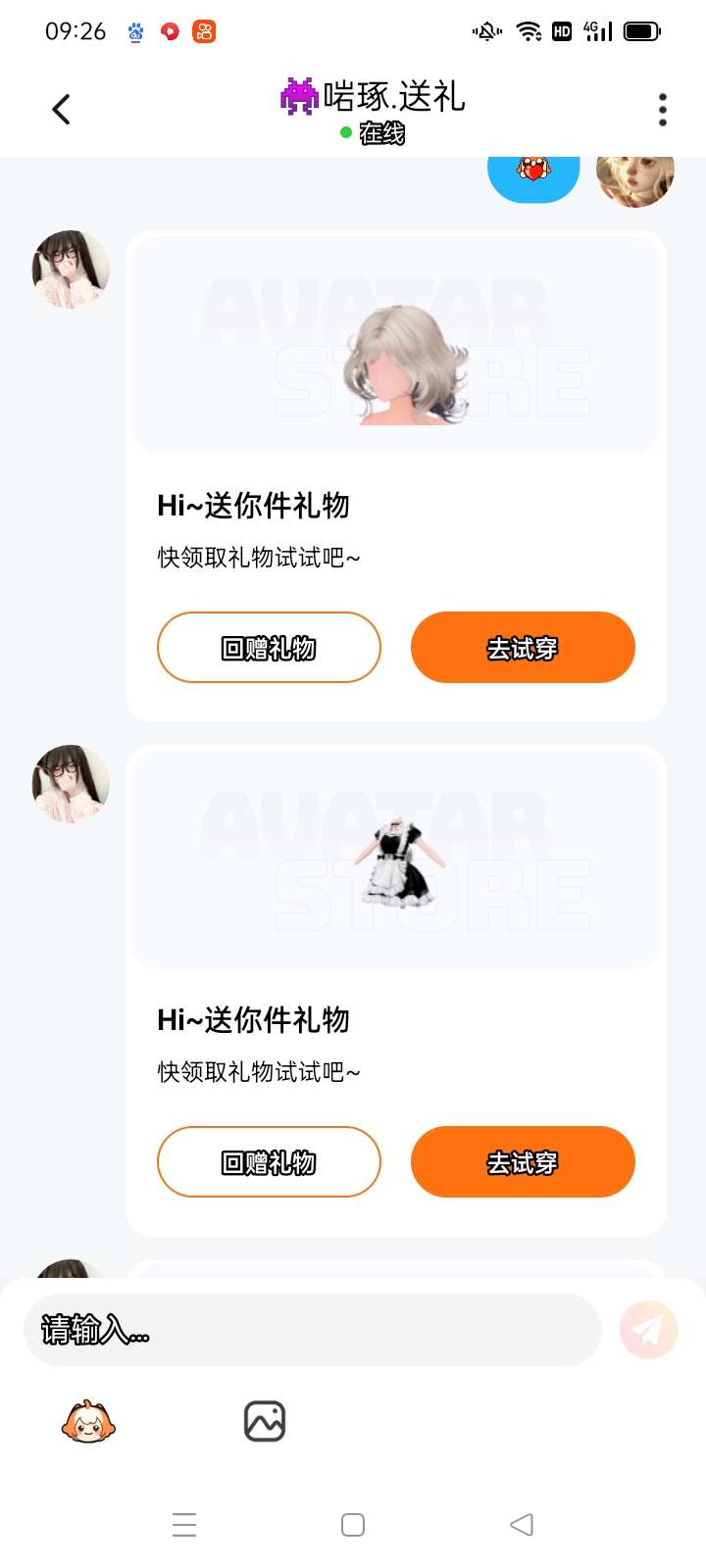Attach an image from the gallery

pyautogui.click(x=264, y=1421)
